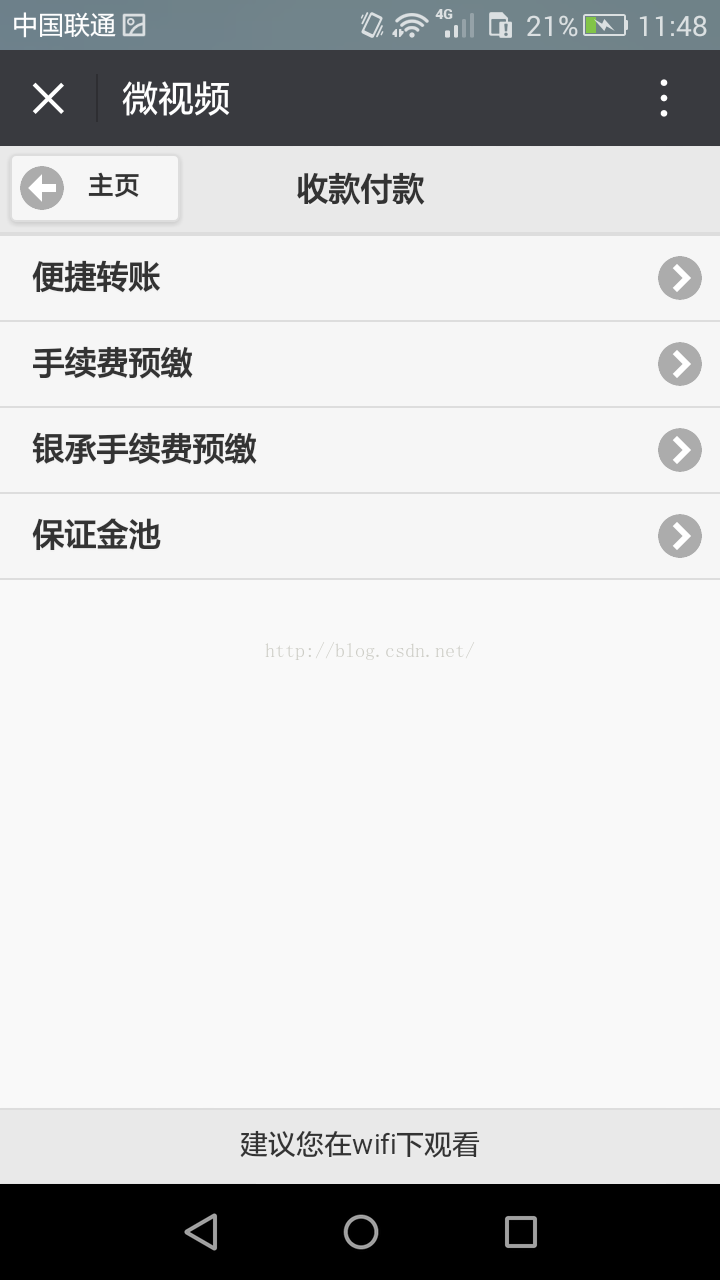Image resolution: width=720 pixels, height=1280 pixels.
Task: Go to the system home screen
Action: [x=360, y=1232]
